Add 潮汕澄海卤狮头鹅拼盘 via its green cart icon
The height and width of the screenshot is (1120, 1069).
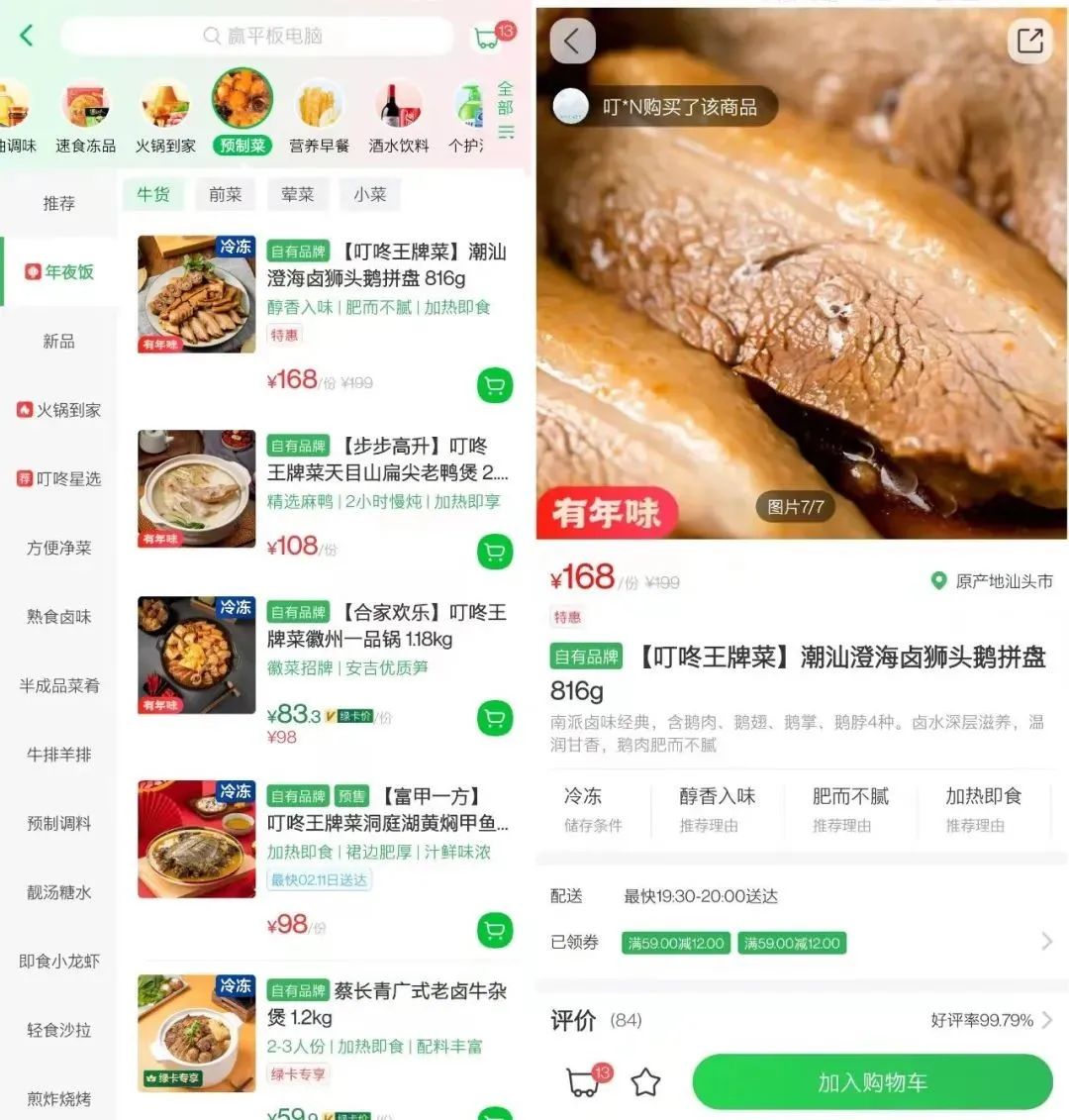coord(494,385)
